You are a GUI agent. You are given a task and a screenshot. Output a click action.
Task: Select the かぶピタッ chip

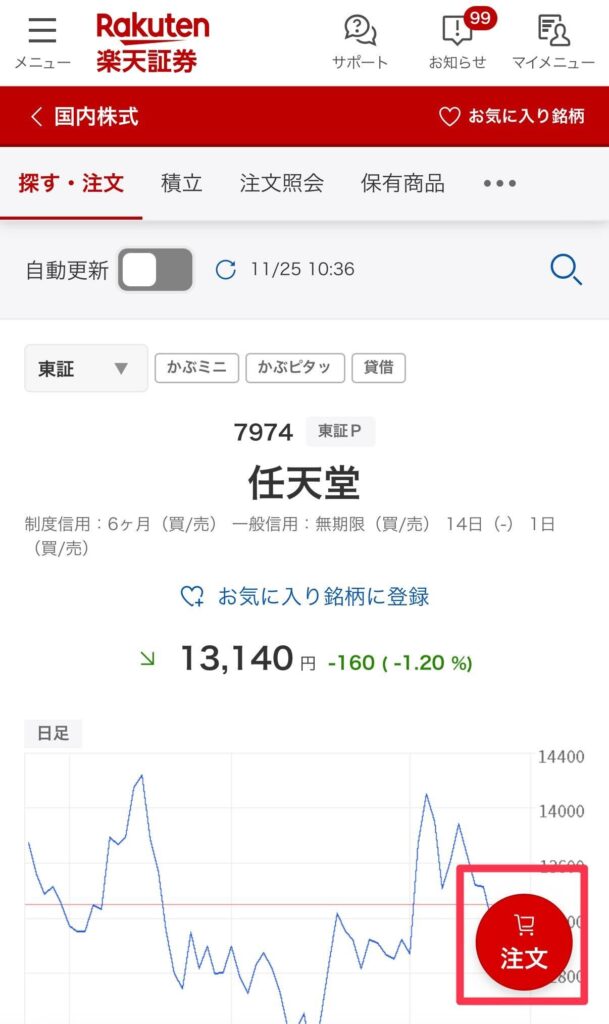295,368
